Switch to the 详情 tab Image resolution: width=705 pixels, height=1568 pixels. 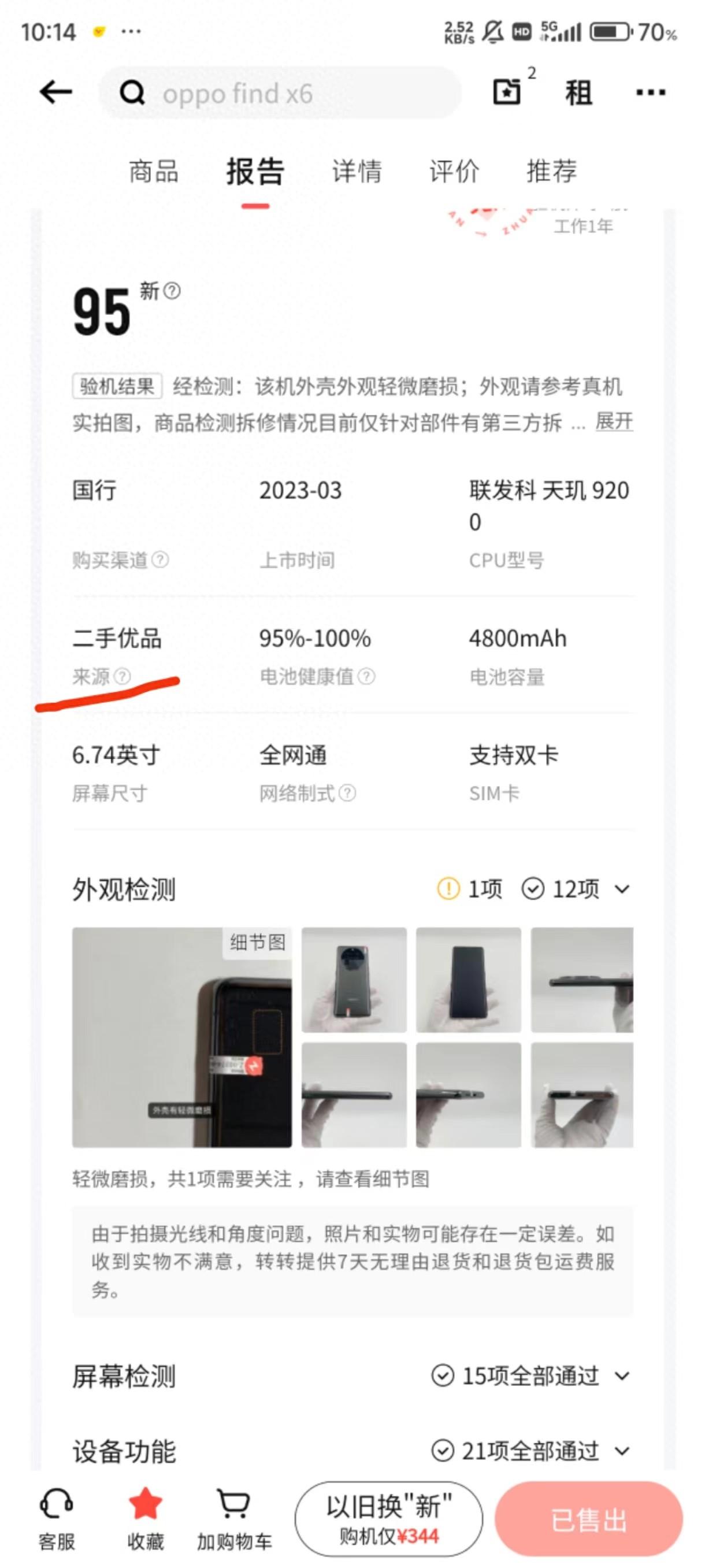[x=357, y=171]
